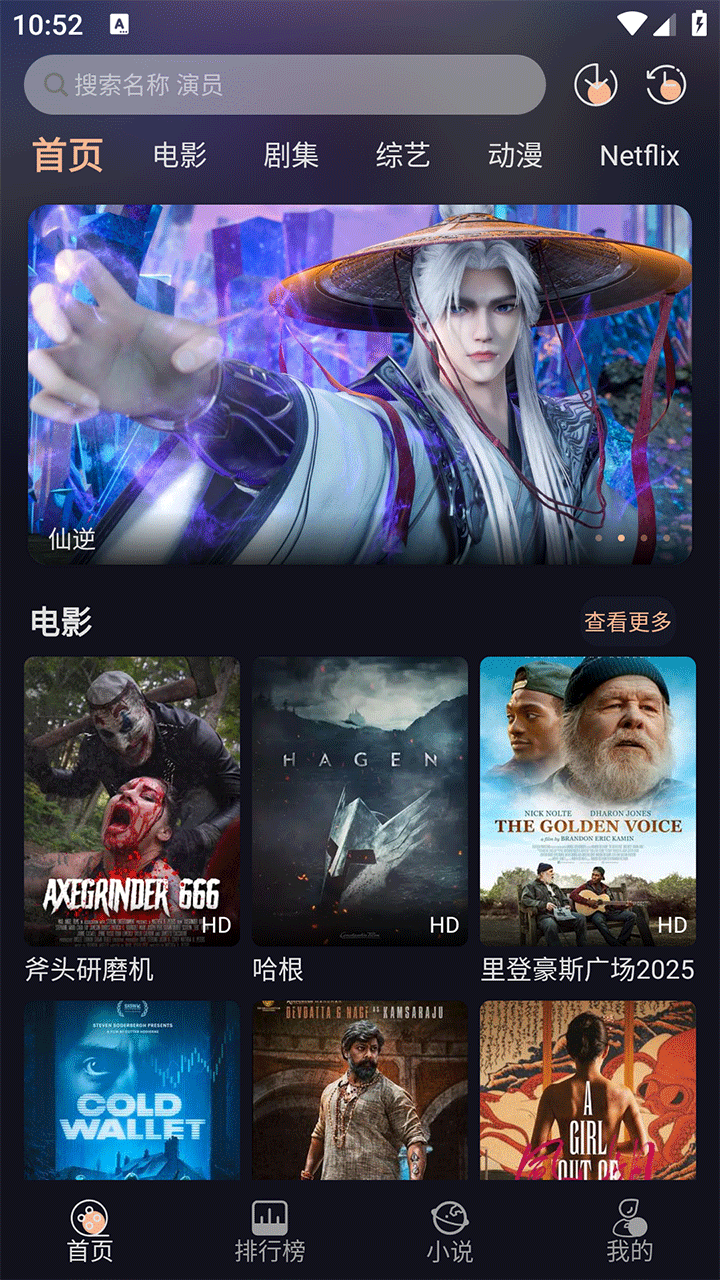
Task: Open the movie 里登豪斯广场2025
Action: (x=588, y=801)
